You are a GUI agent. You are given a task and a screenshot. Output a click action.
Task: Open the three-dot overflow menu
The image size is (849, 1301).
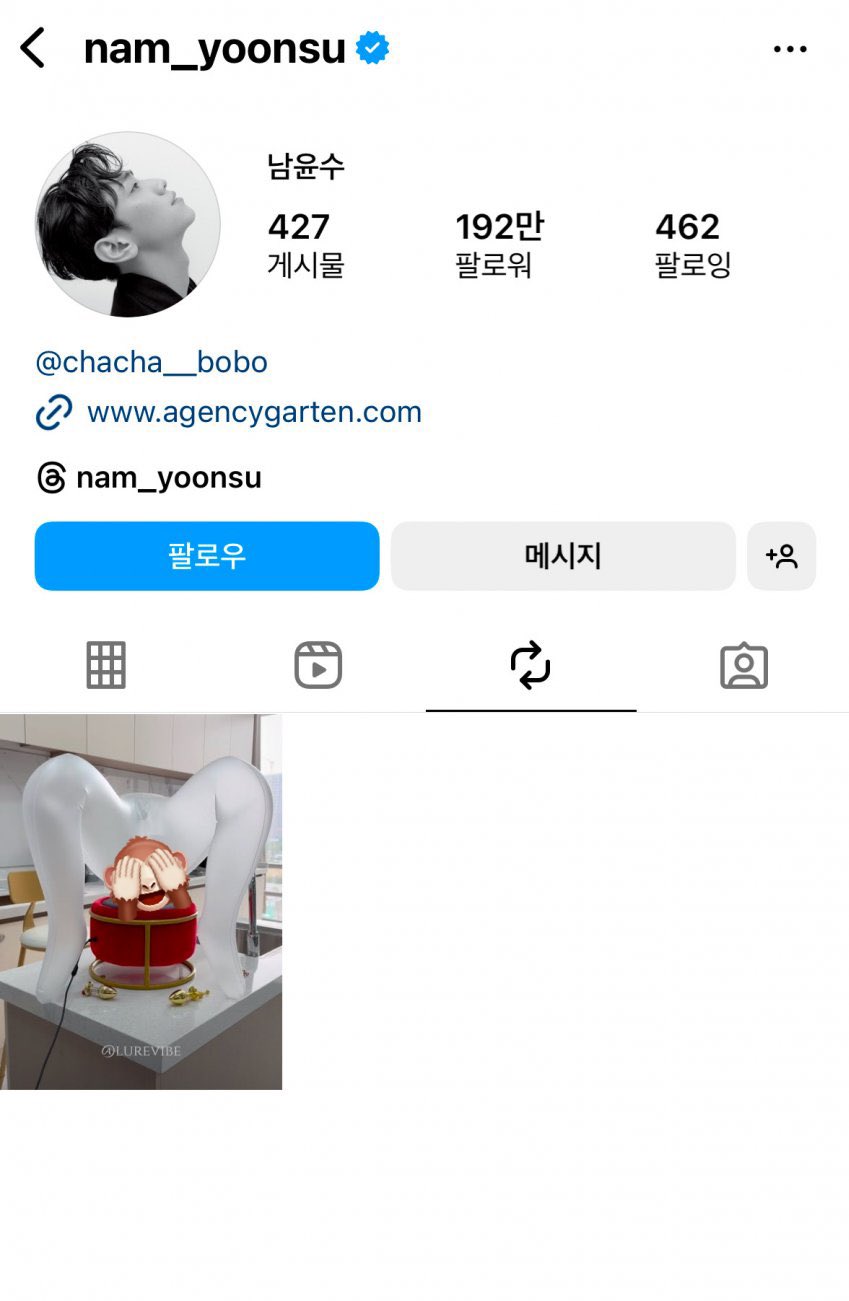[789, 49]
